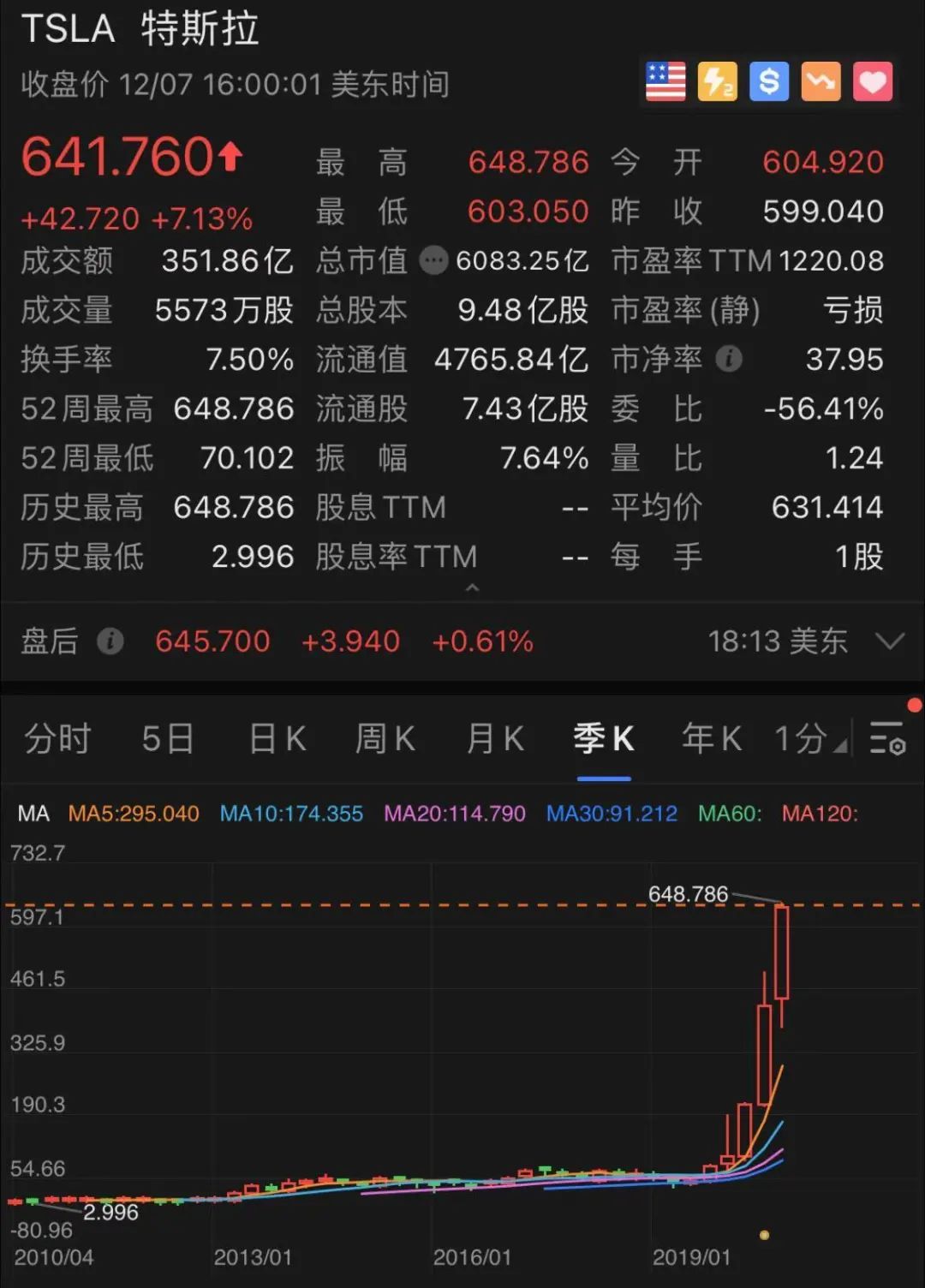Image resolution: width=925 pixels, height=1288 pixels.
Task: Click the US flag market icon
Action: [x=665, y=82]
